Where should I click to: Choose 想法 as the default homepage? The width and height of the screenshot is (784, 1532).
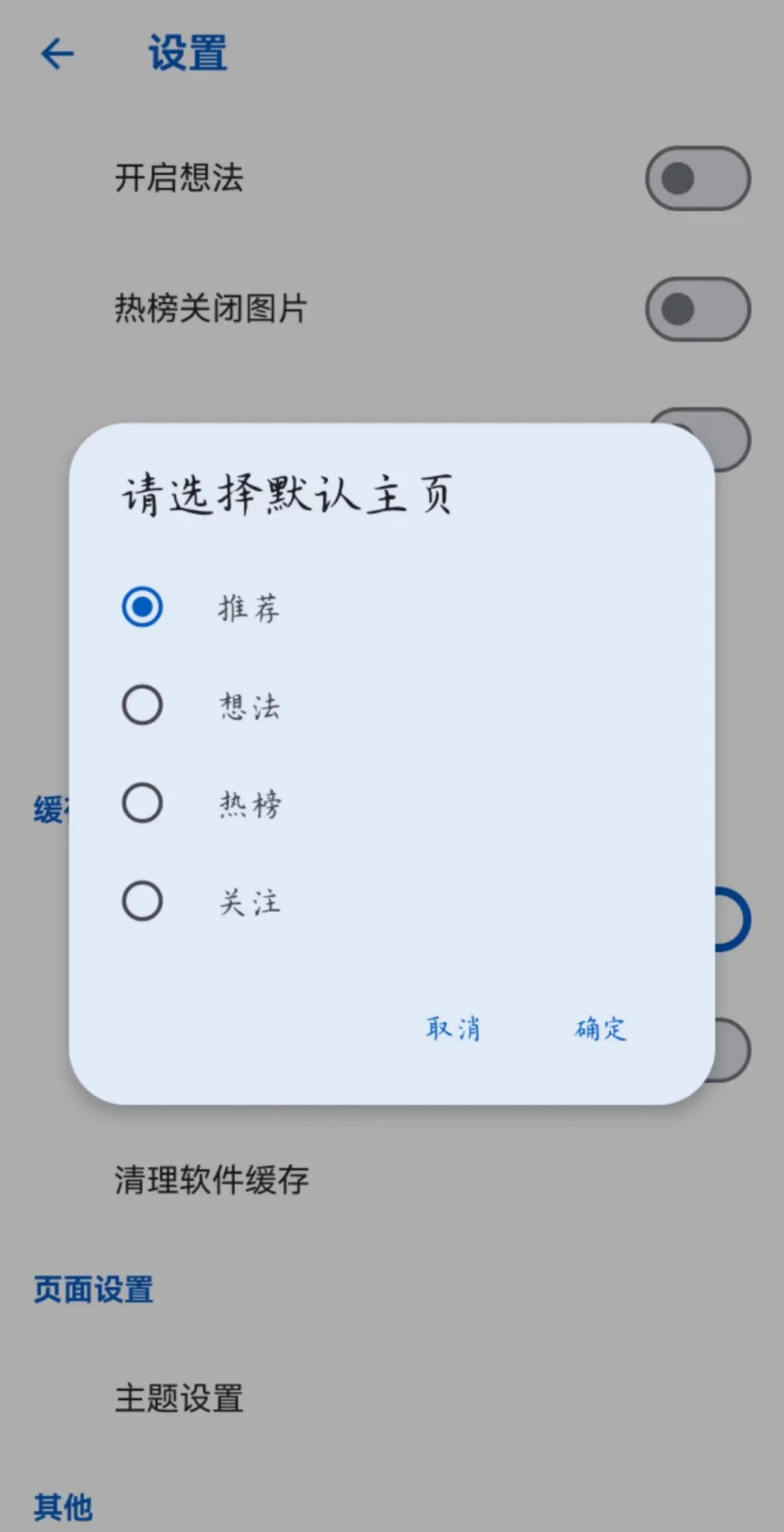point(142,705)
